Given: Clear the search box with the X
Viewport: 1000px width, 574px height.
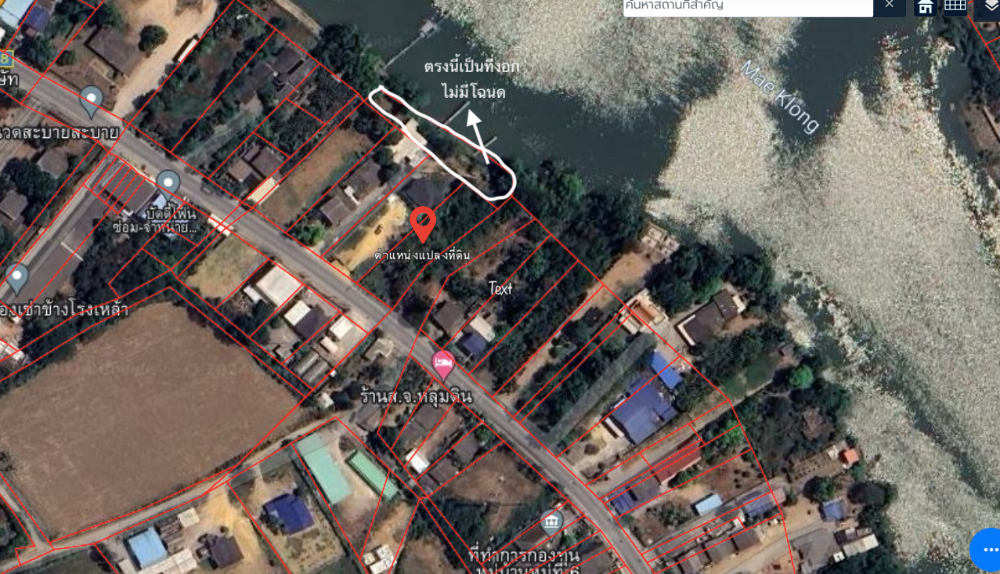Looking at the screenshot, I should click(x=888, y=6).
